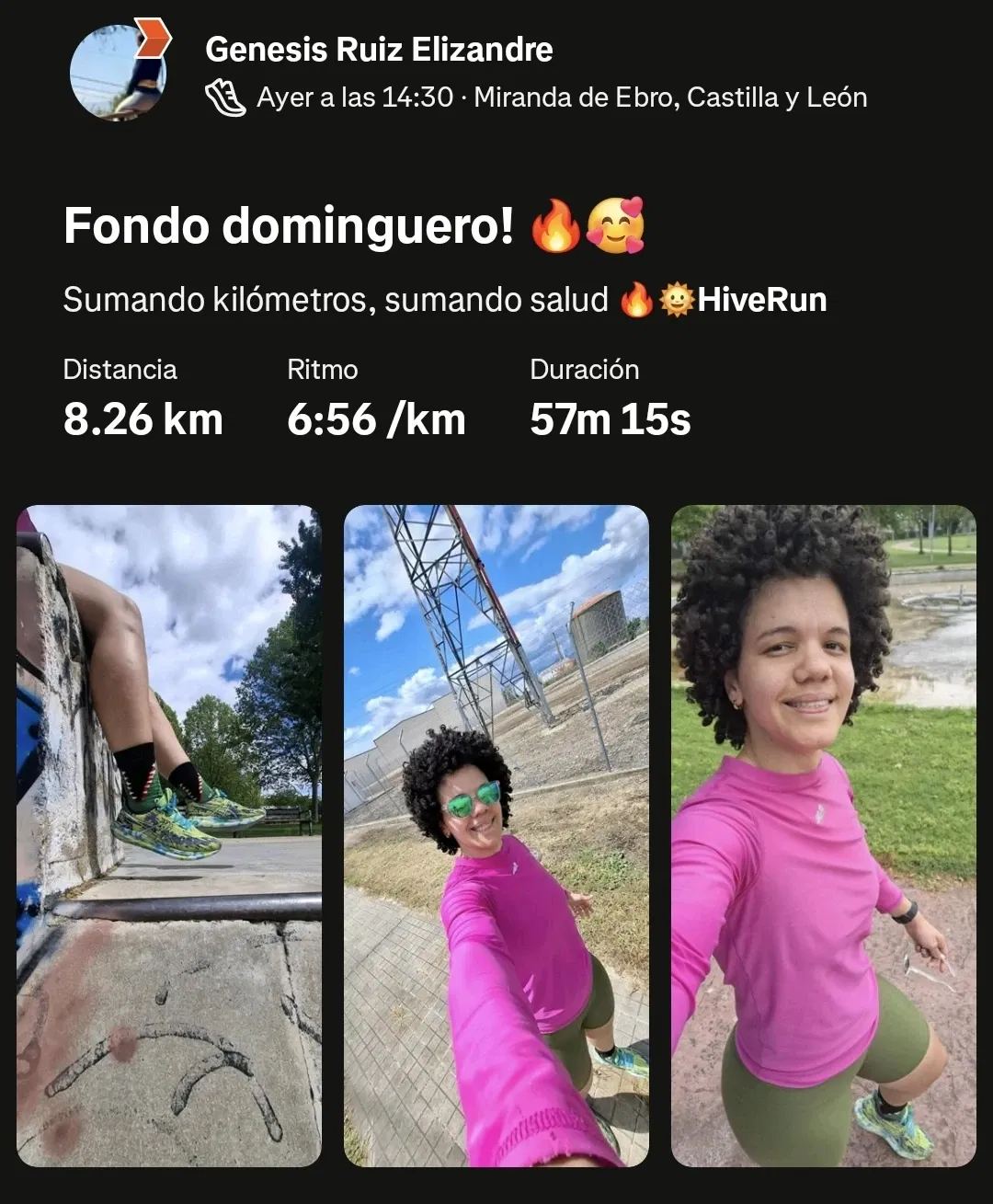
Task: Open the Fondo dominguero! activity
Action: (x=288, y=226)
